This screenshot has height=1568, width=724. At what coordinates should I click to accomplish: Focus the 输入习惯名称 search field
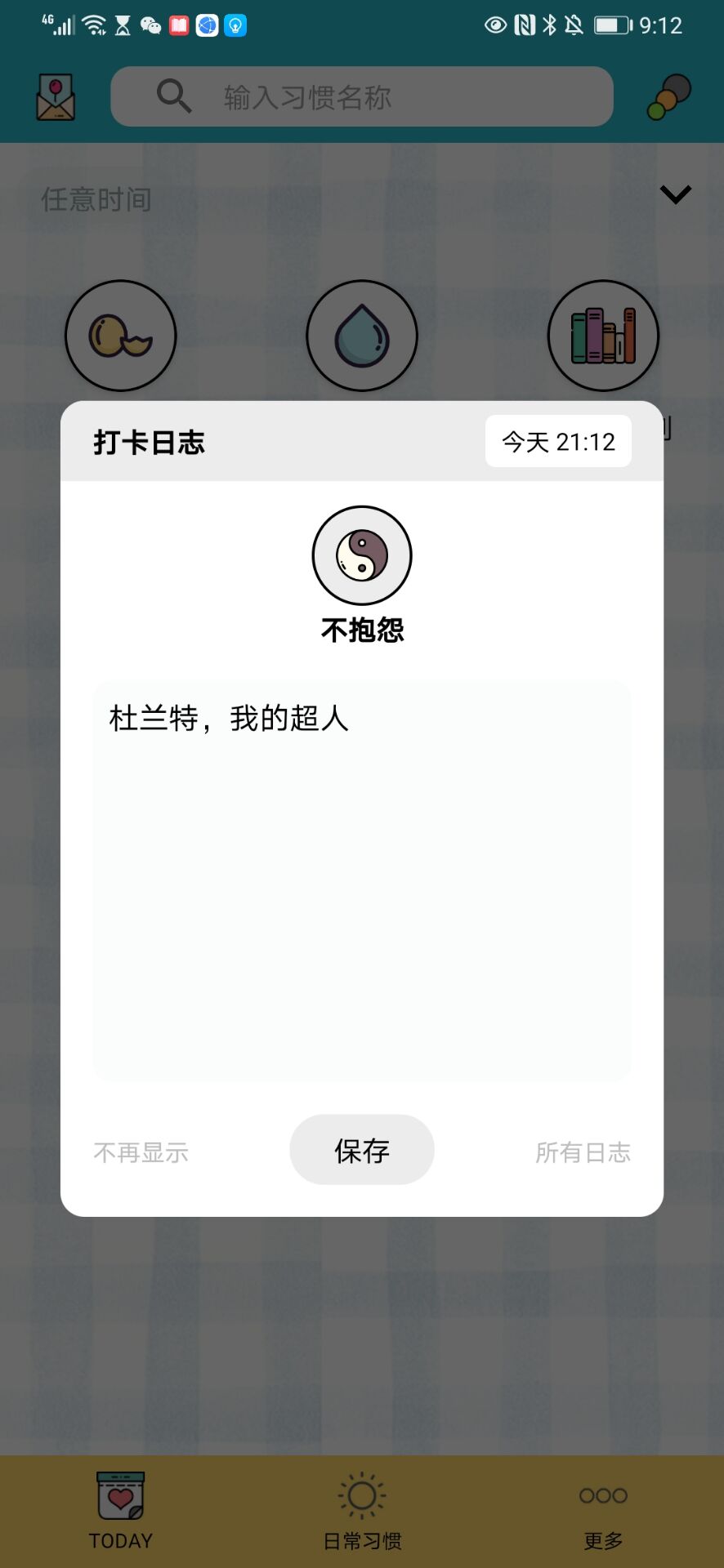click(362, 96)
